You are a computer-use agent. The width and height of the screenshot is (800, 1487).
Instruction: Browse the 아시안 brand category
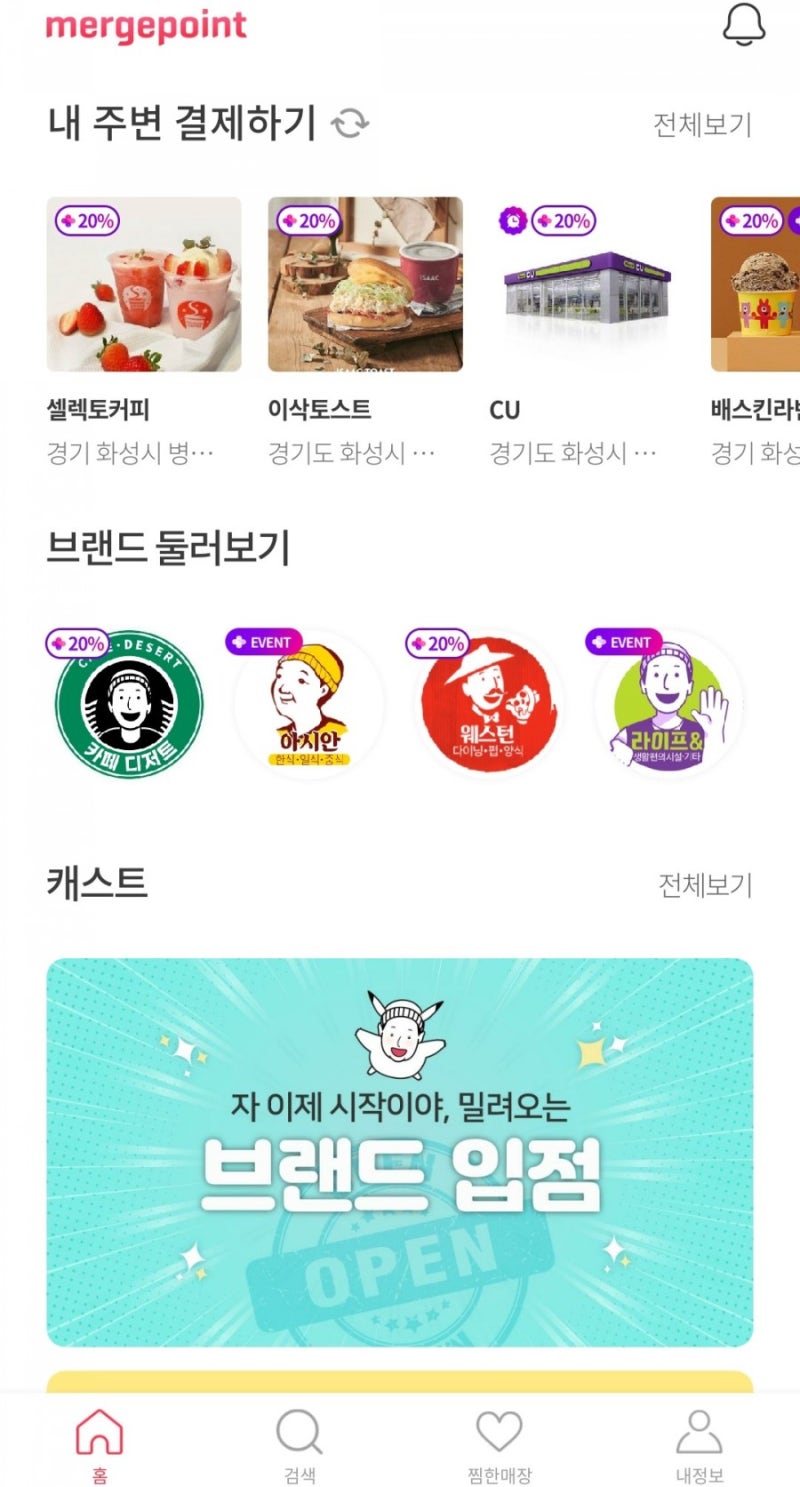[x=309, y=704]
